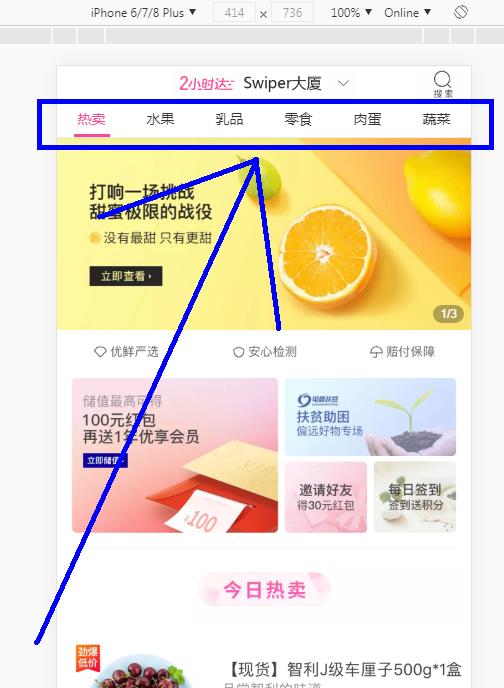The image size is (504, 688).
Task: Switch to the 乳品 tab
Action: (x=229, y=119)
